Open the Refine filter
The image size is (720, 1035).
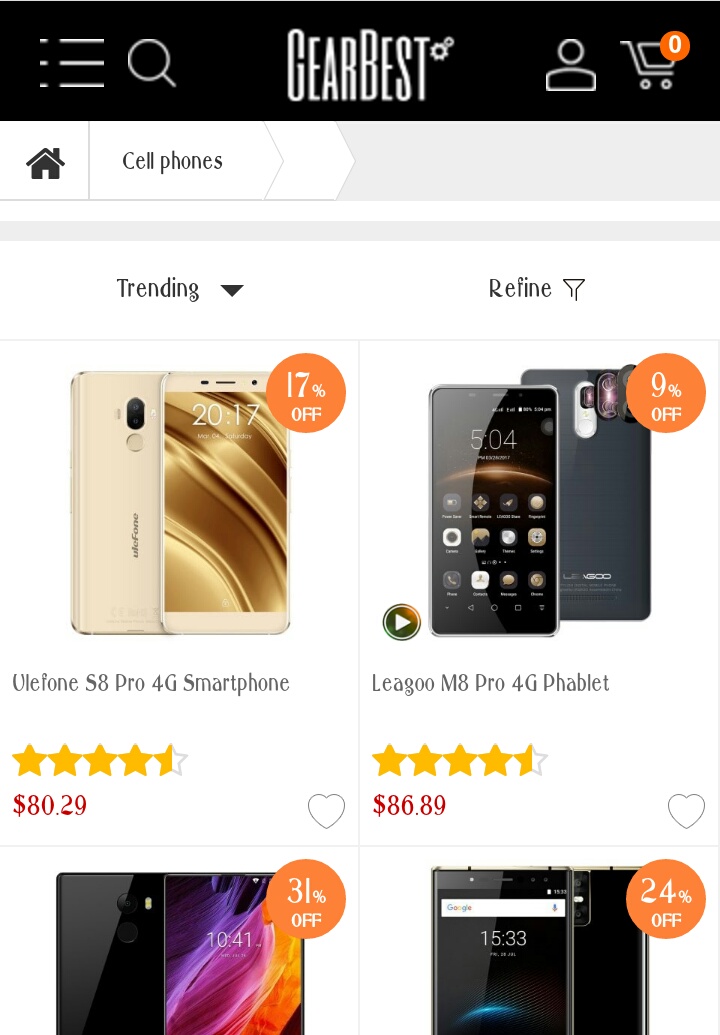[x=536, y=290]
